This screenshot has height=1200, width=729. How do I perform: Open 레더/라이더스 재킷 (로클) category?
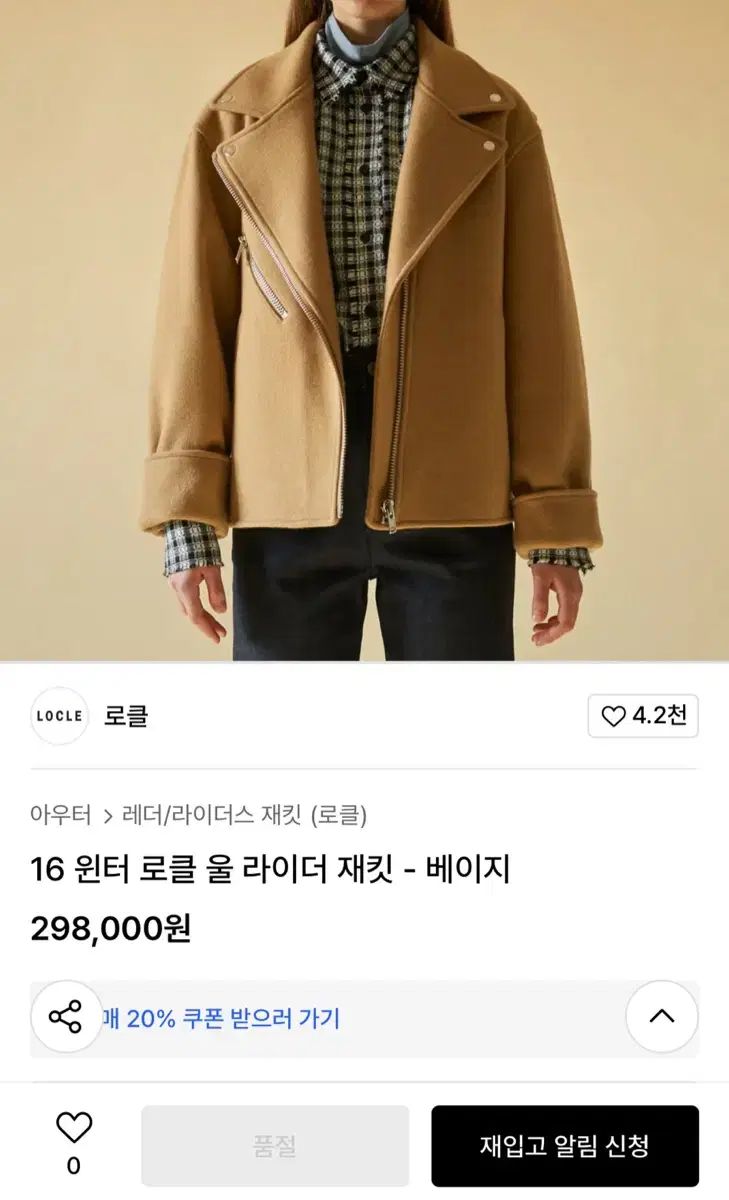tap(244, 815)
